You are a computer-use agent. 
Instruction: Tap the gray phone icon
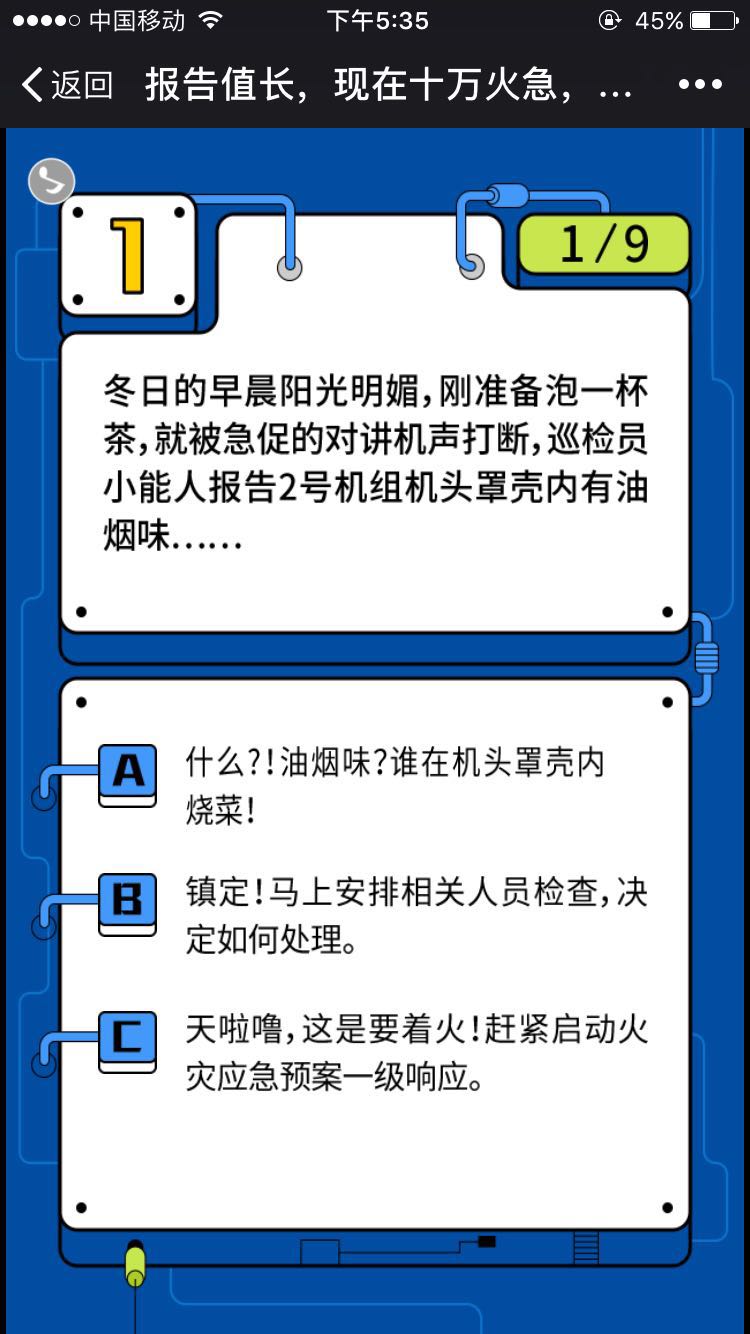(x=51, y=181)
